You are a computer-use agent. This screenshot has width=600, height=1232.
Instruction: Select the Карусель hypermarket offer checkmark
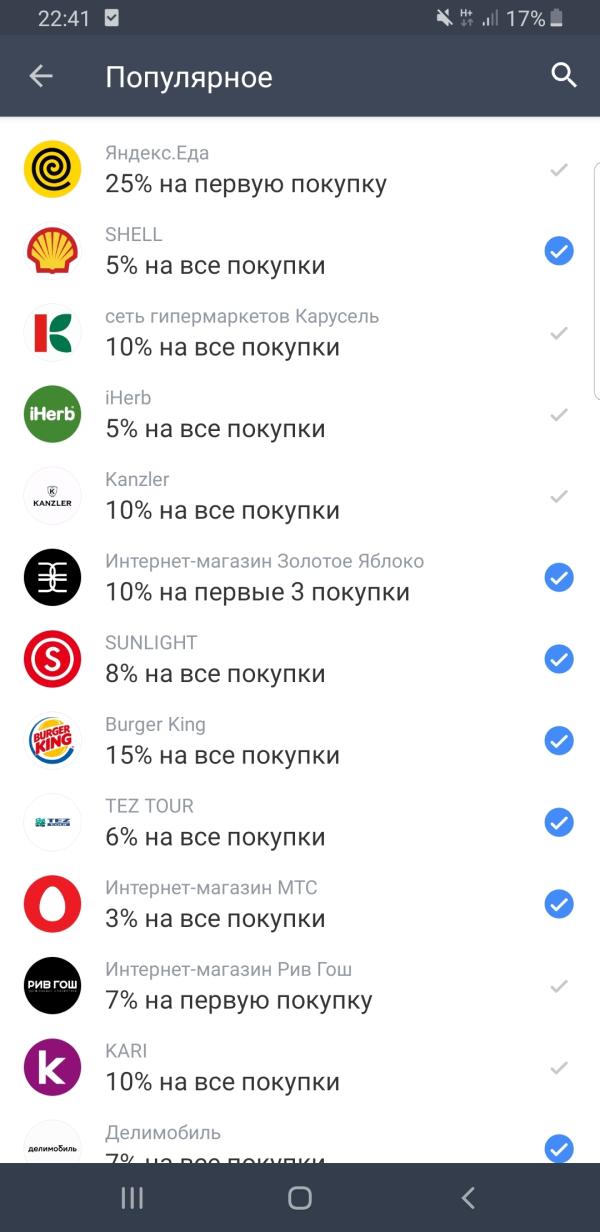click(x=558, y=333)
